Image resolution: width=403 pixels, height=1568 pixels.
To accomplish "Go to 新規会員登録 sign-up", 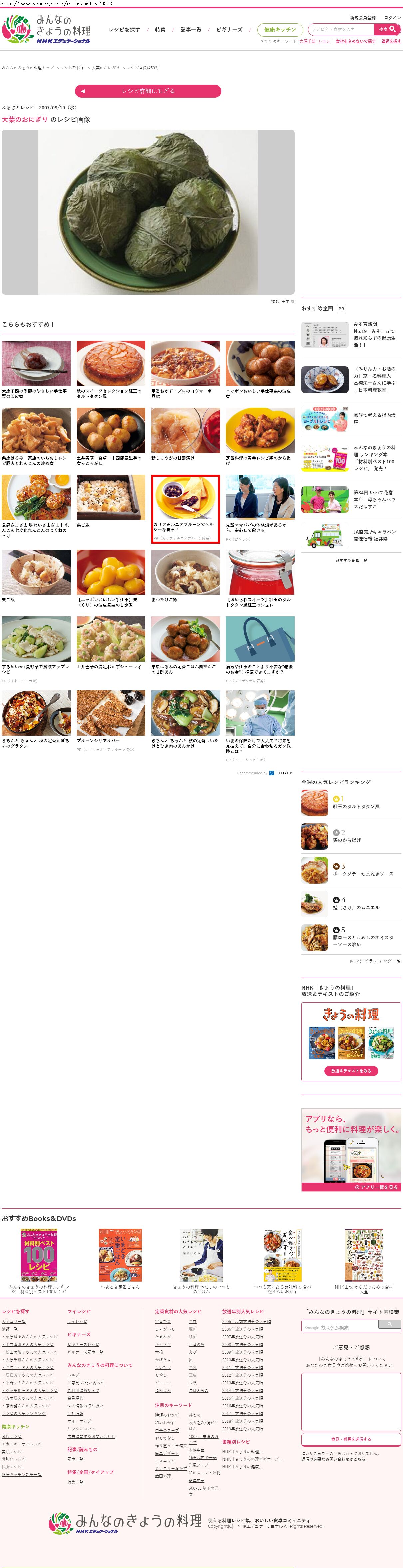I will [x=363, y=18].
